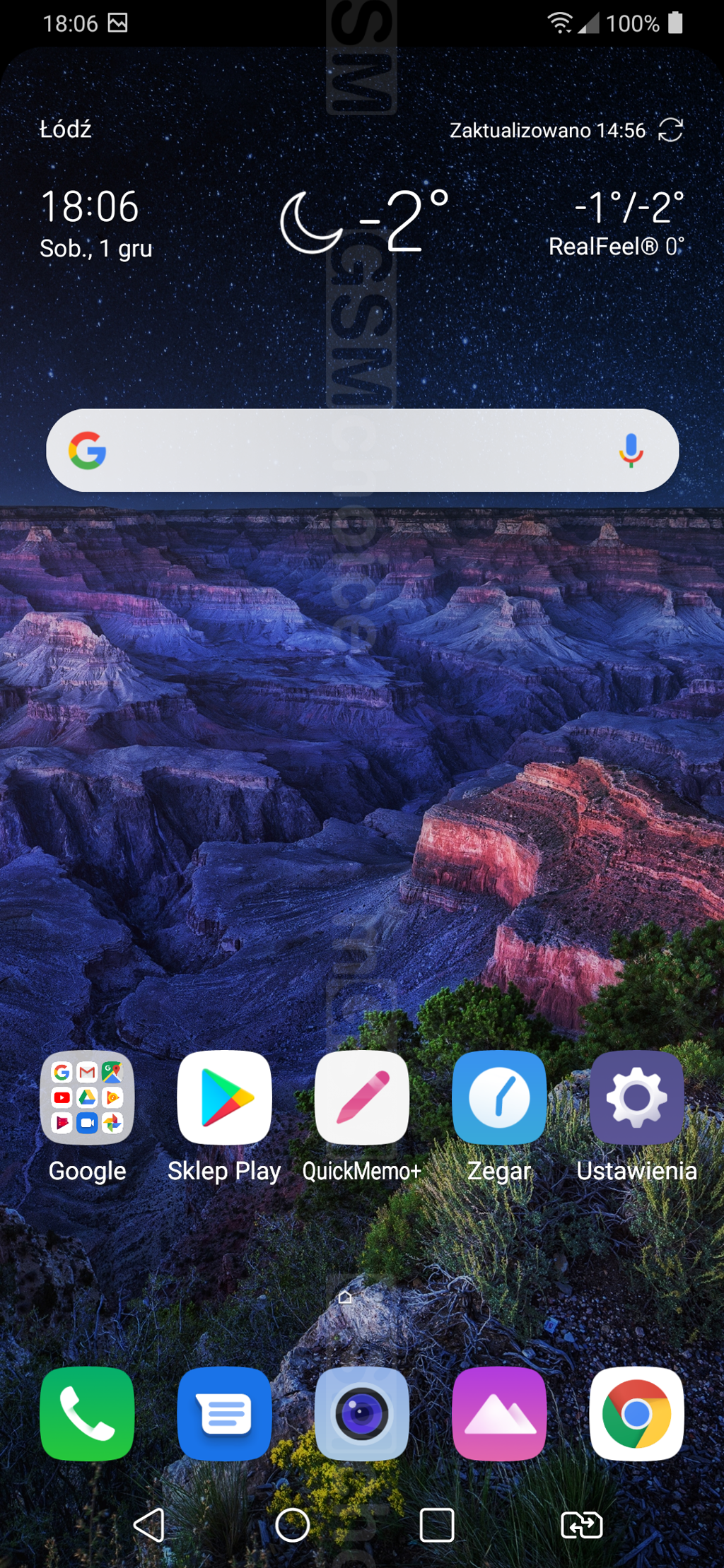
Task: Refresh the weather widget
Action: point(670,130)
